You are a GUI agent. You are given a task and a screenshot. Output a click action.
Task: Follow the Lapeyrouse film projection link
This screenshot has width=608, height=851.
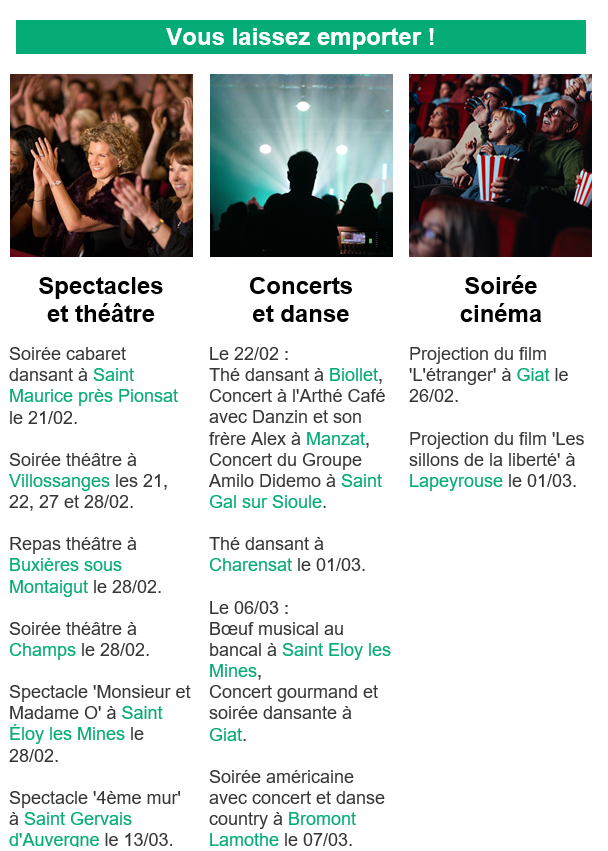point(455,481)
